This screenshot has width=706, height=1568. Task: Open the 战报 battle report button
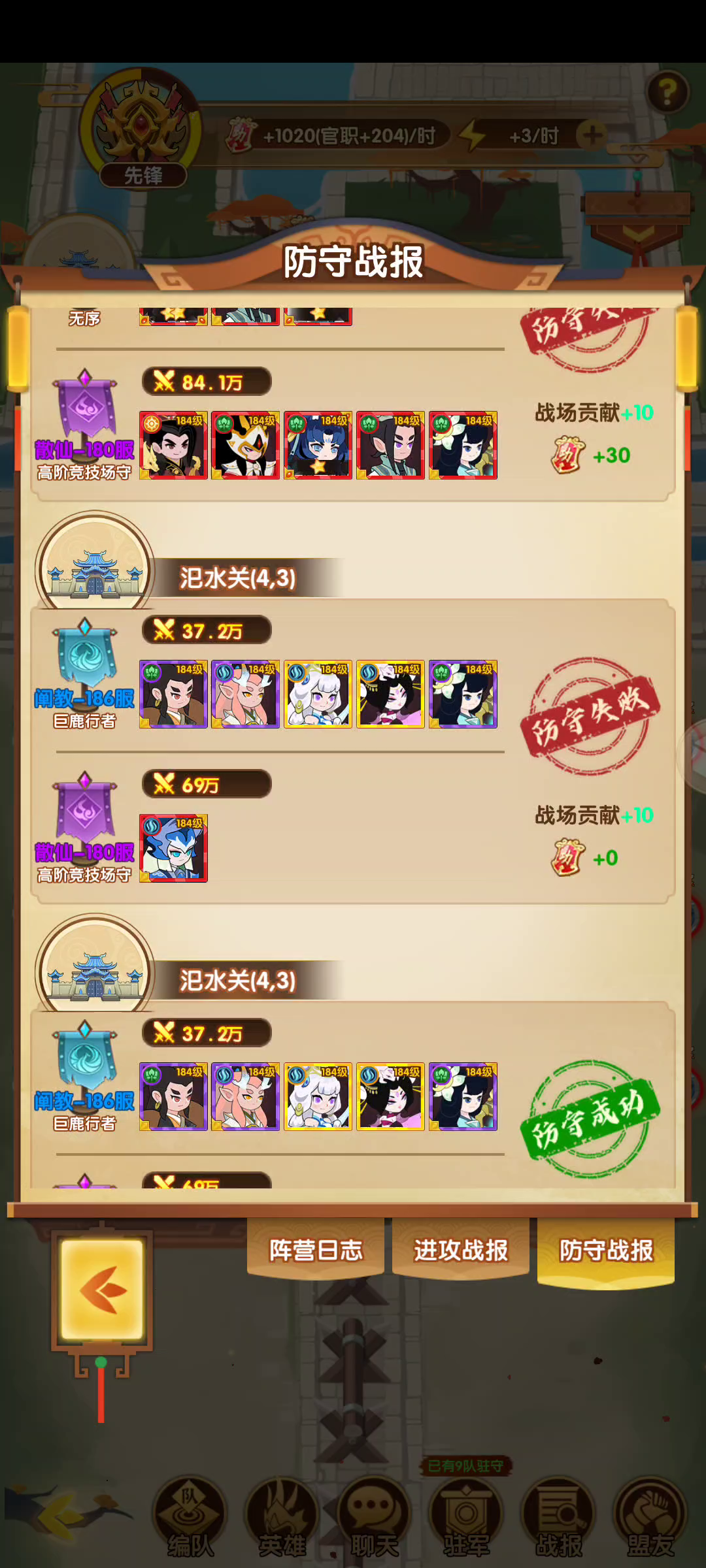click(x=558, y=1518)
